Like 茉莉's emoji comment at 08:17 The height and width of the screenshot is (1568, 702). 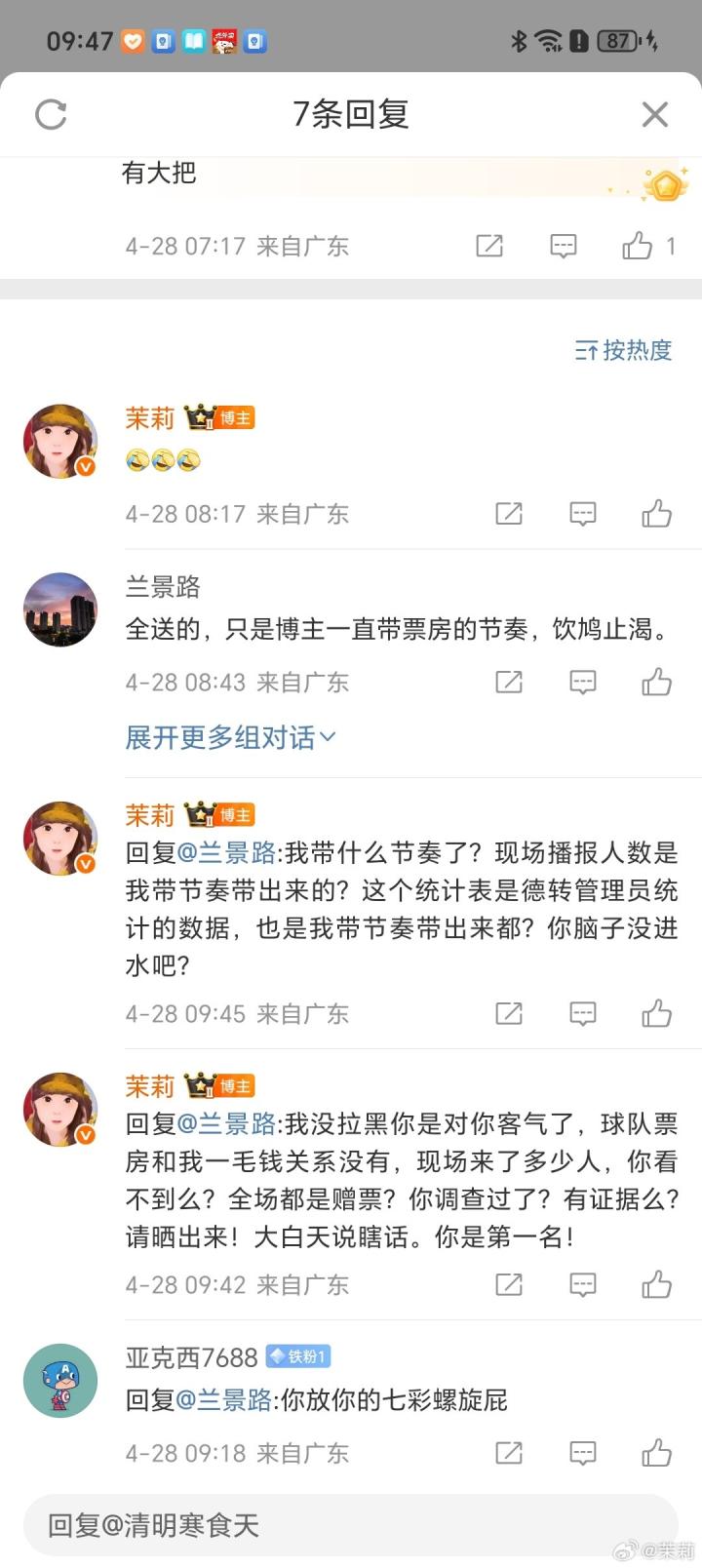(656, 514)
